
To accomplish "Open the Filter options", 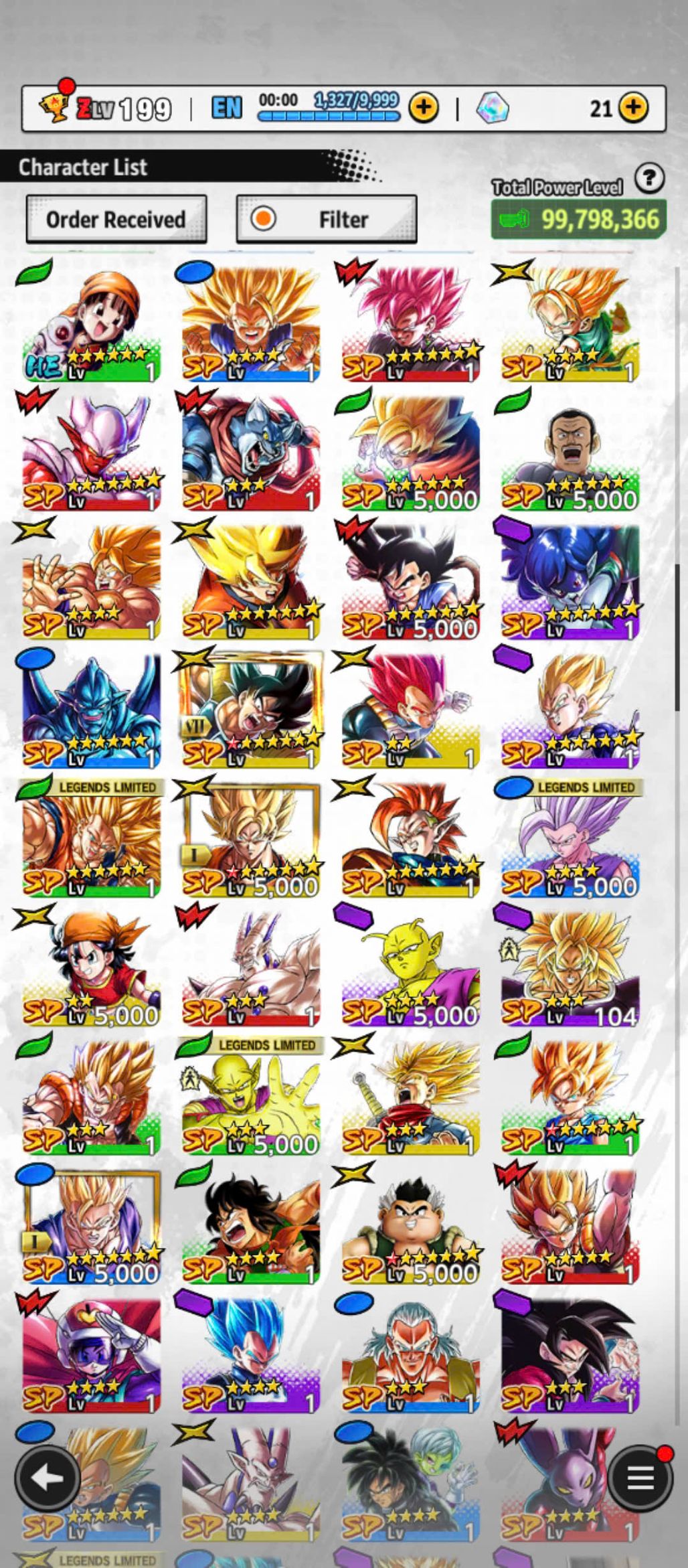I will point(326,219).
